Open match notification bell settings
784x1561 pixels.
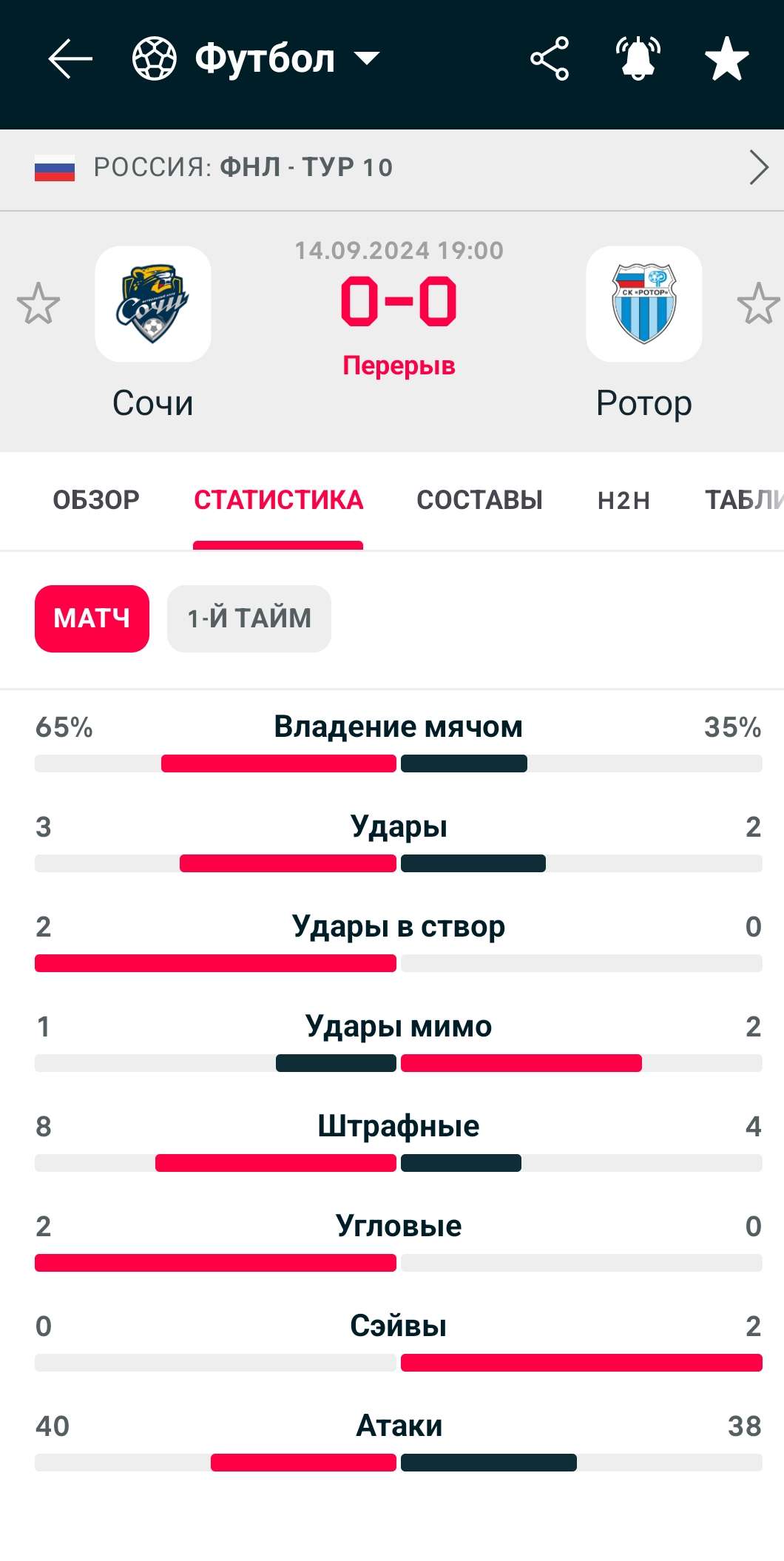[638, 58]
